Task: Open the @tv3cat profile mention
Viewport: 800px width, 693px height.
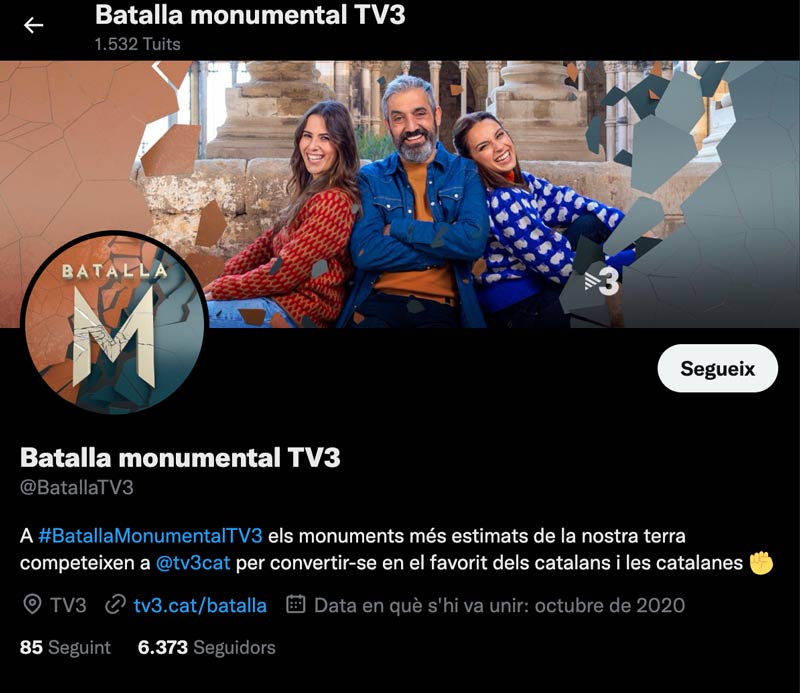Action: tap(193, 563)
